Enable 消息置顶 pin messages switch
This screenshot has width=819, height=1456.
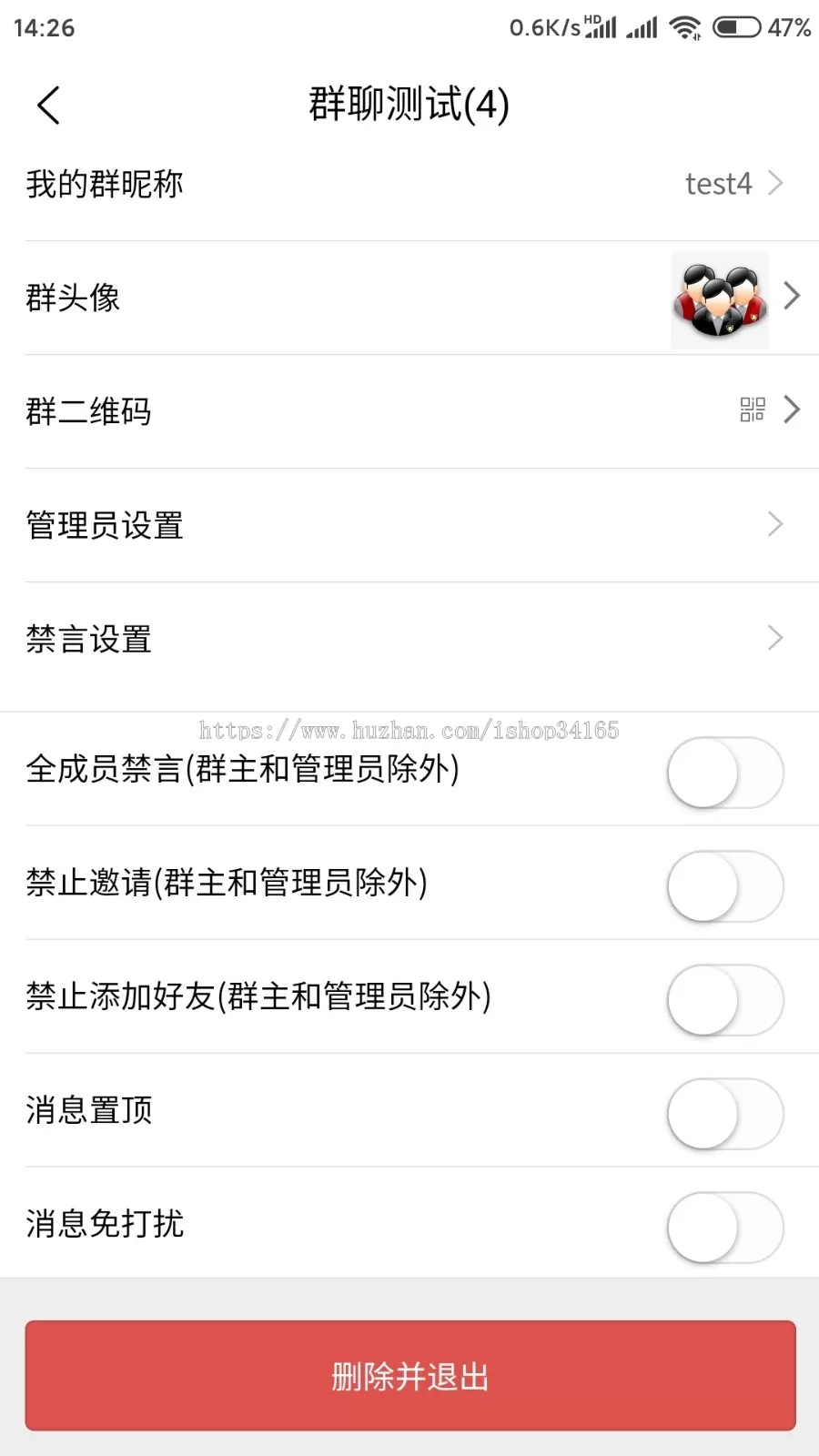725,1113
